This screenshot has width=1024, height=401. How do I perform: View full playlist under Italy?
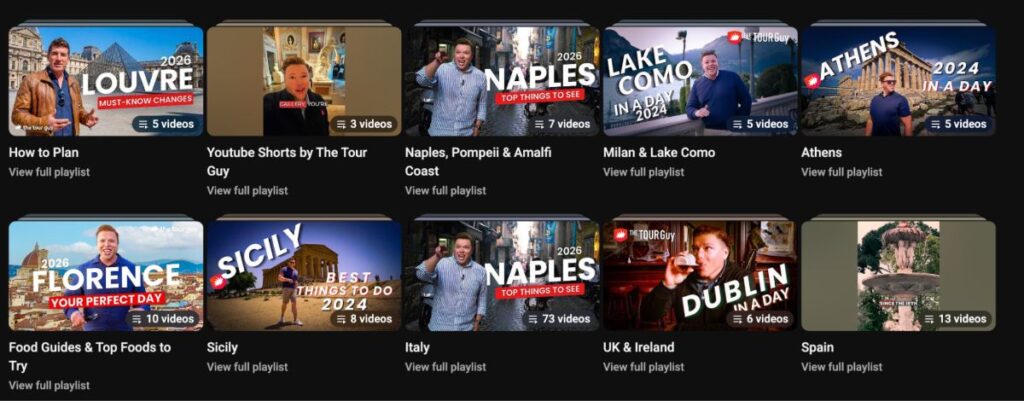click(445, 367)
